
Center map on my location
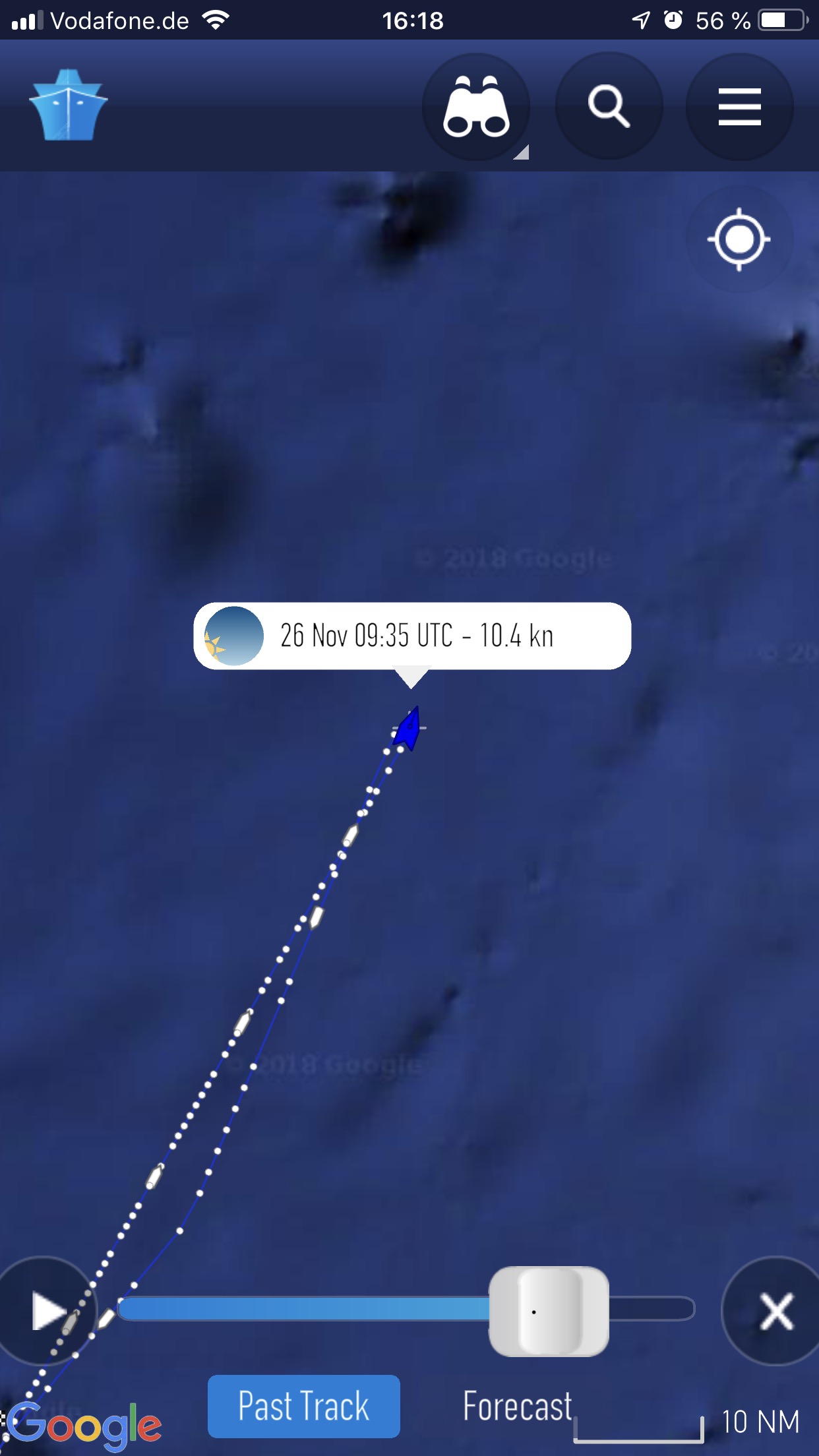click(739, 239)
